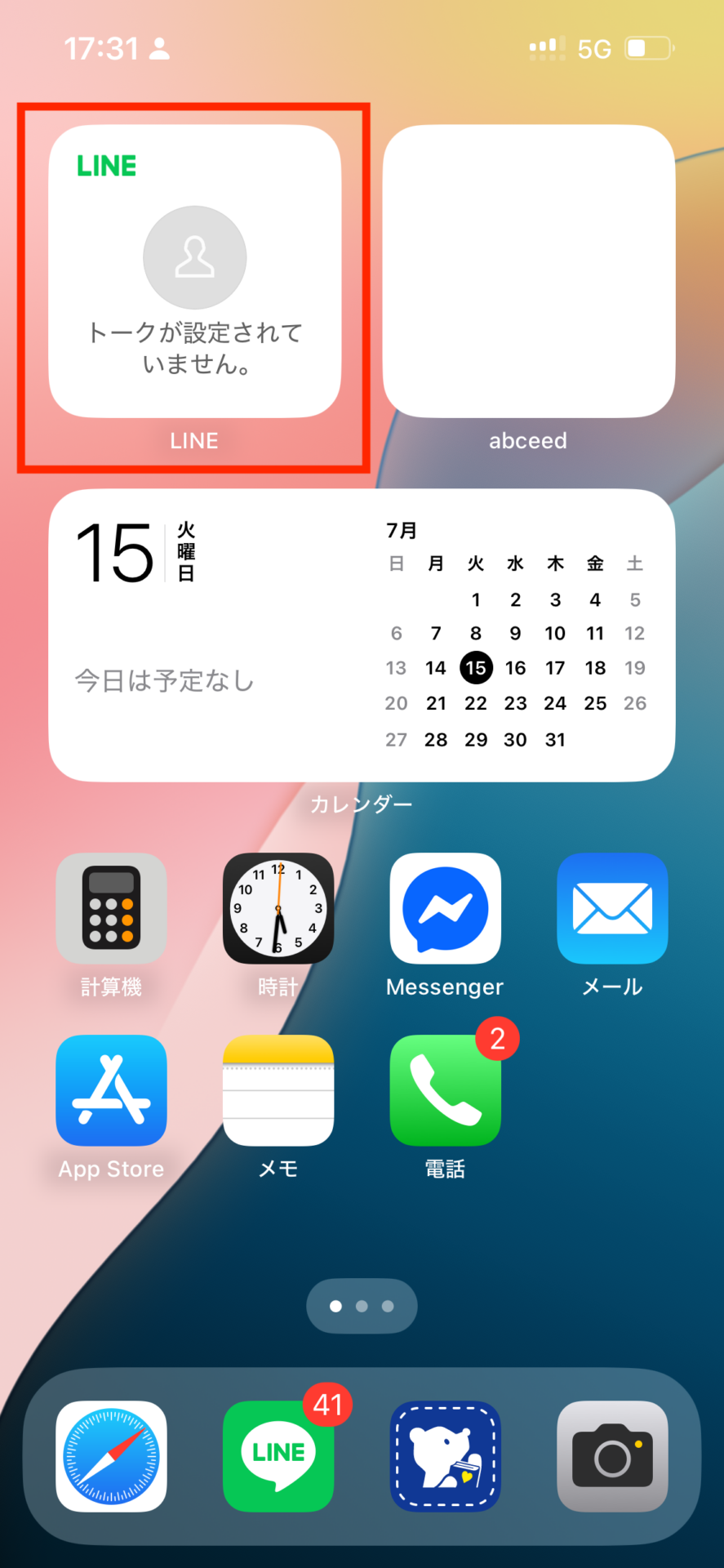The width and height of the screenshot is (724, 1568).
Task: Open the Clock app
Action: click(x=278, y=908)
